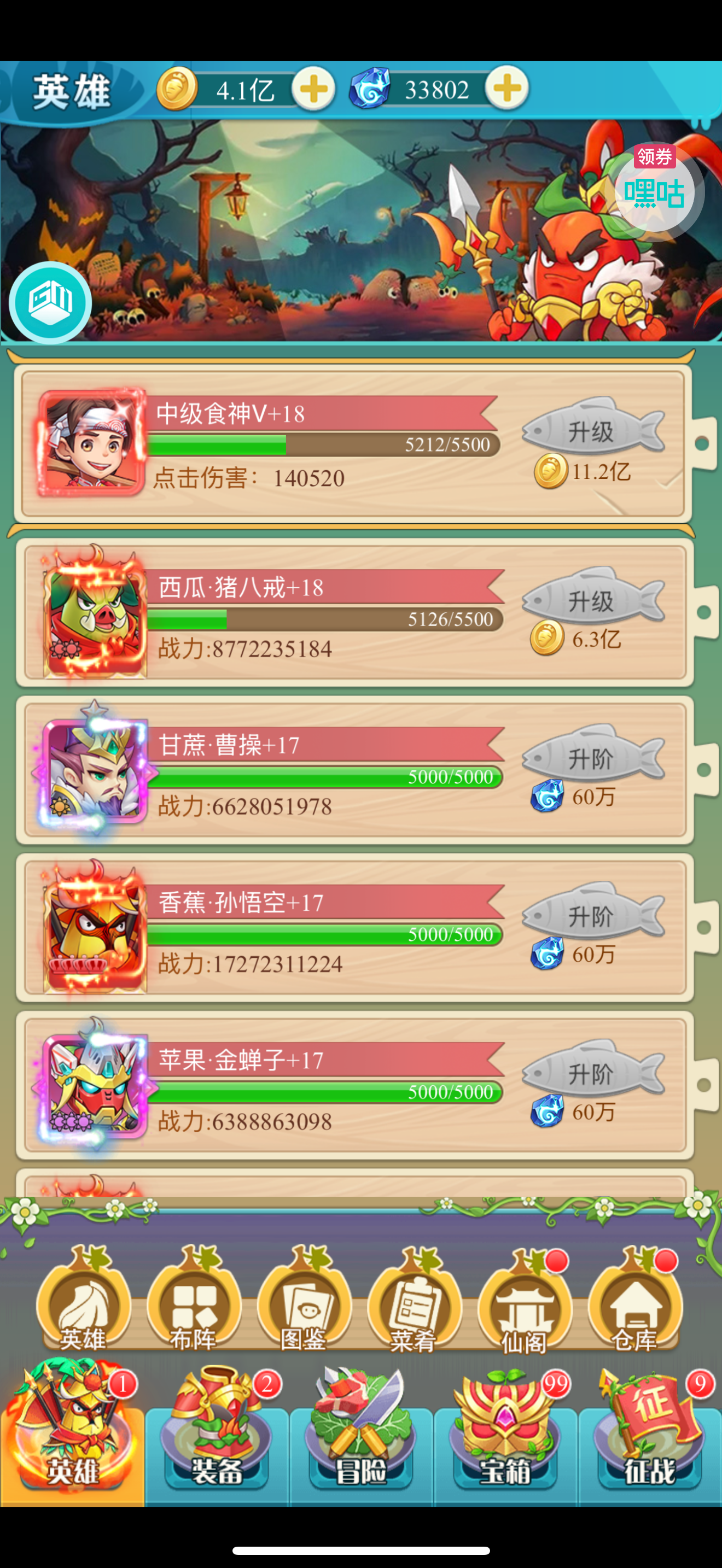Open the GM cube icon
Viewport: 722px width, 1568px height.
(50, 302)
